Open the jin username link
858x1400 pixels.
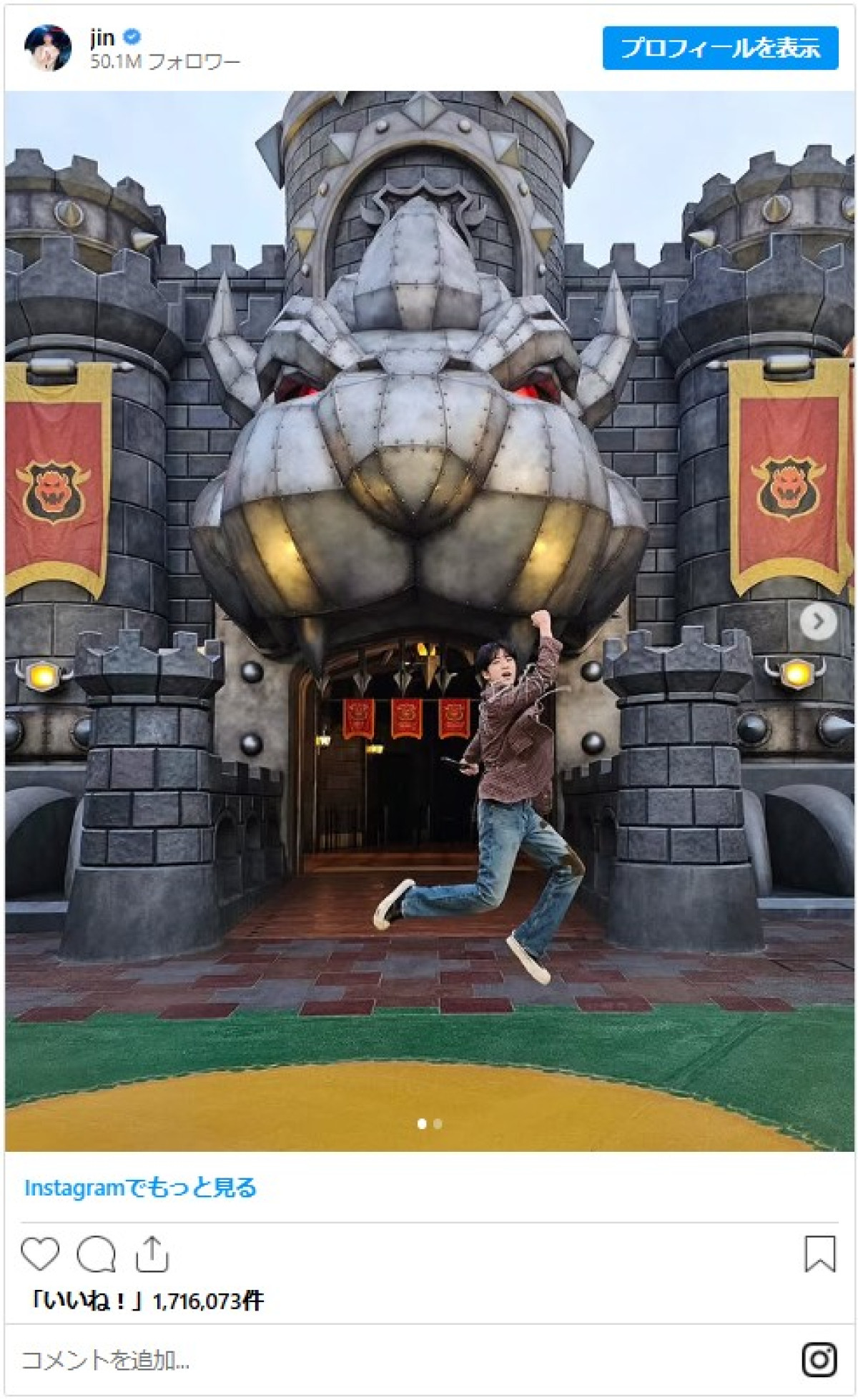click(x=102, y=37)
